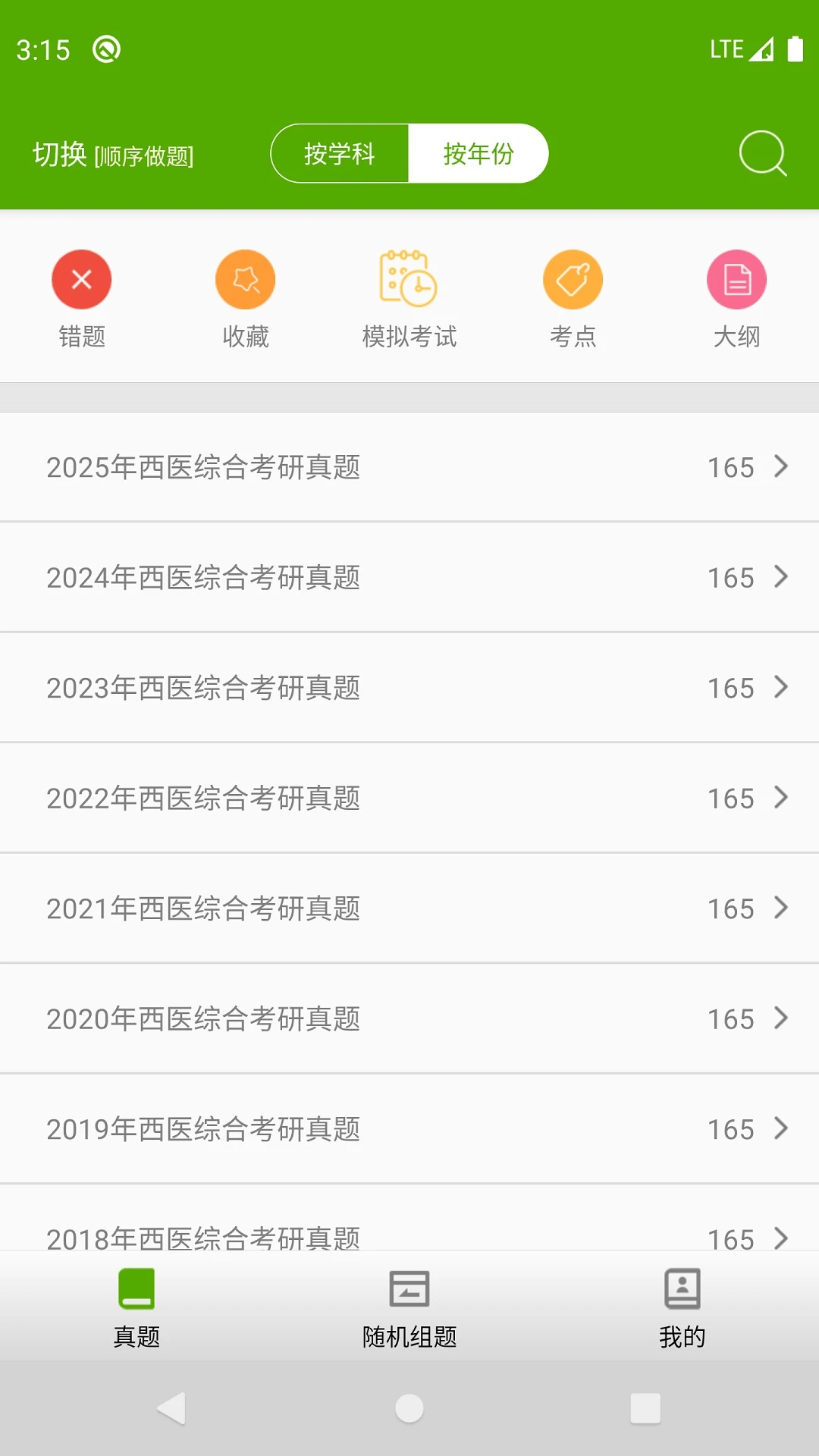Open the 随机组题 random questions tab
Screen dimensions: 819x1456
[409, 1308]
